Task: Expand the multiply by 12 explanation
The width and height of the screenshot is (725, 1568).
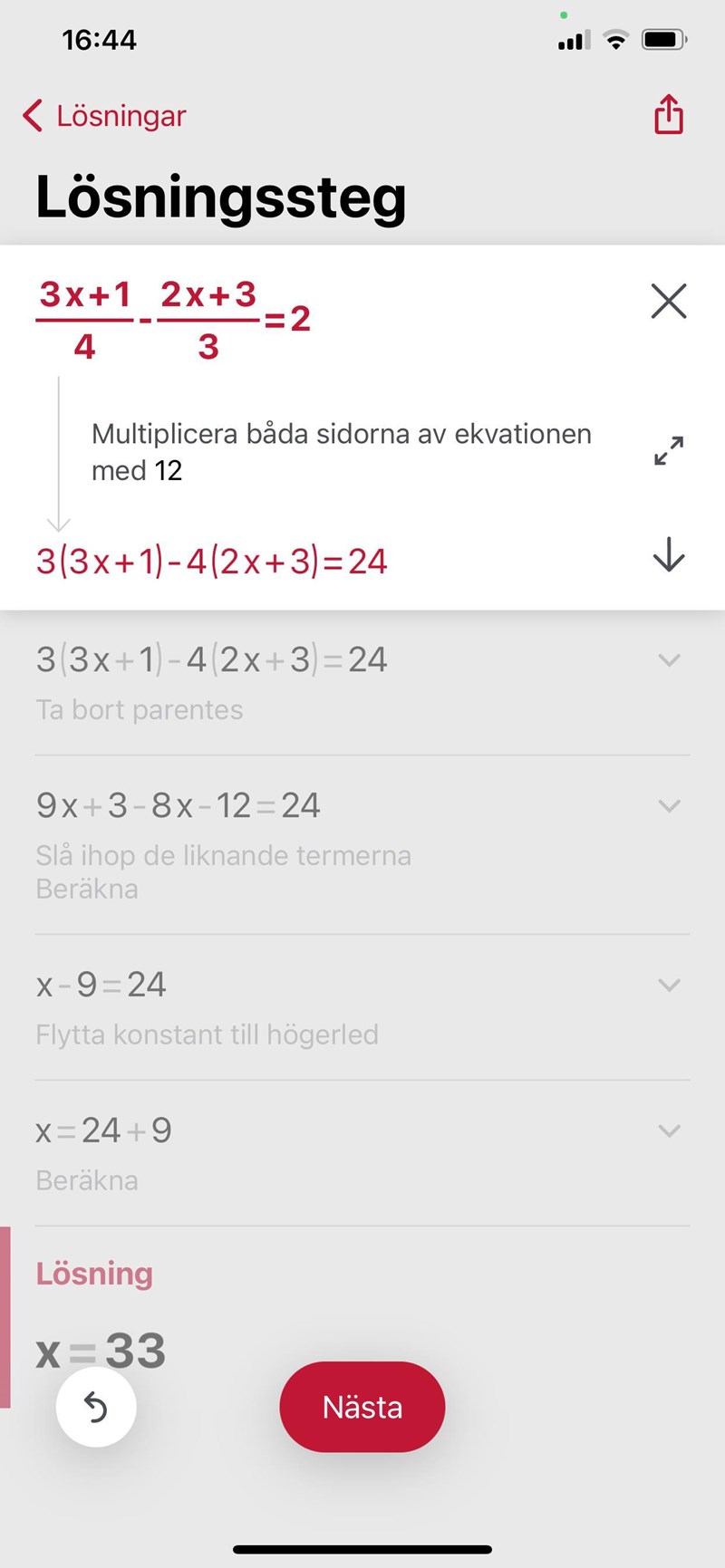Action: tap(669, 450)
